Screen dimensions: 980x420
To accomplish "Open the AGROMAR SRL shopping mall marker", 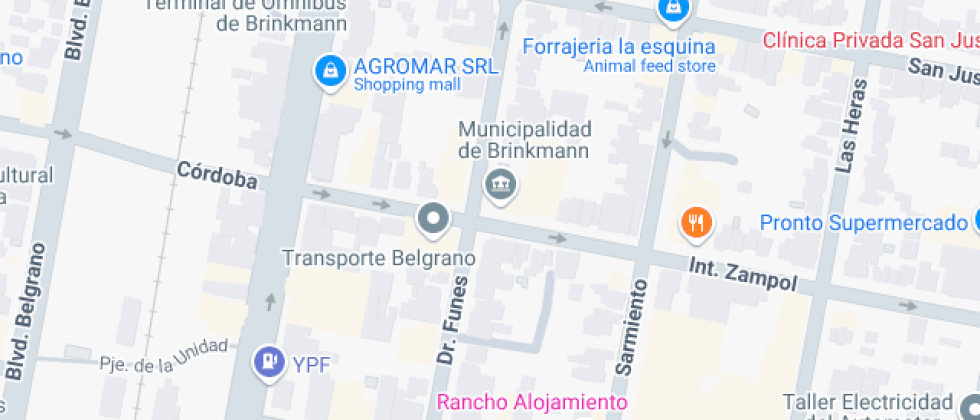I will tap(327, 71).
